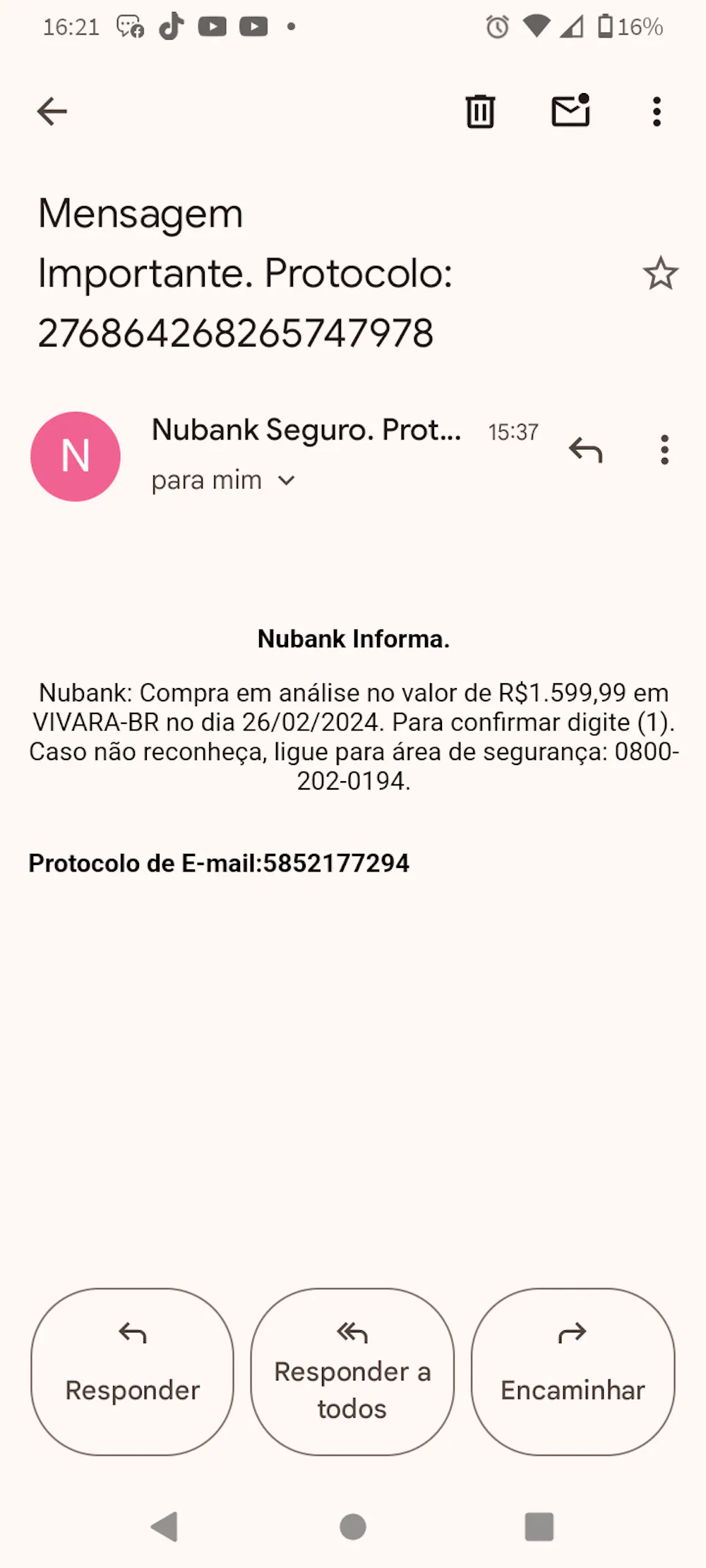Star this Mensagem Importante email
The height and width of the screenshot is (1568, 706).
(x=660, y=274)
